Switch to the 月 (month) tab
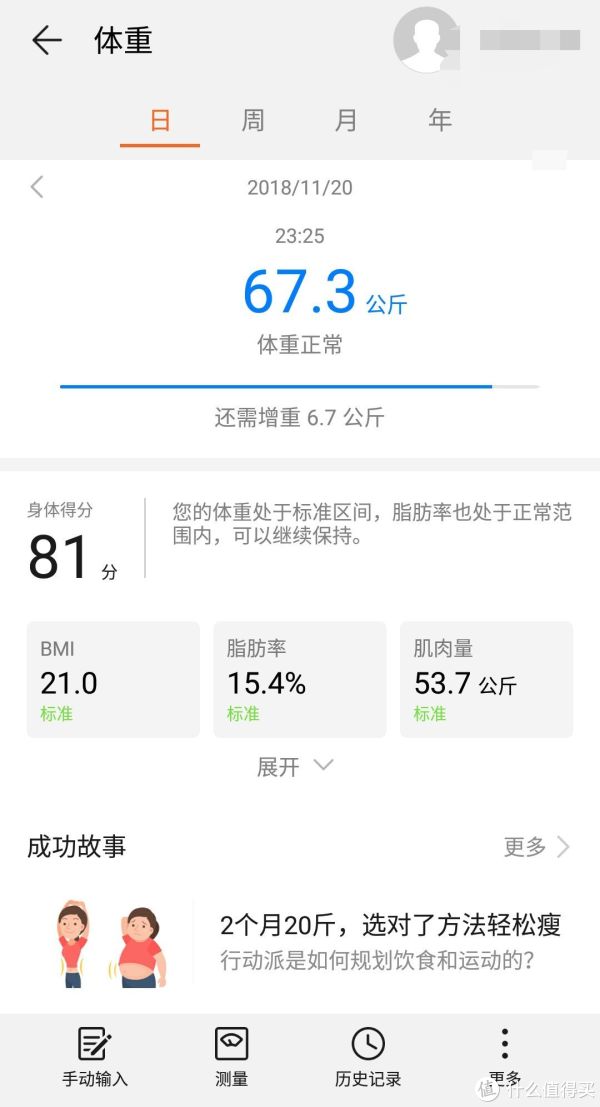 click(x=346, y=121)
